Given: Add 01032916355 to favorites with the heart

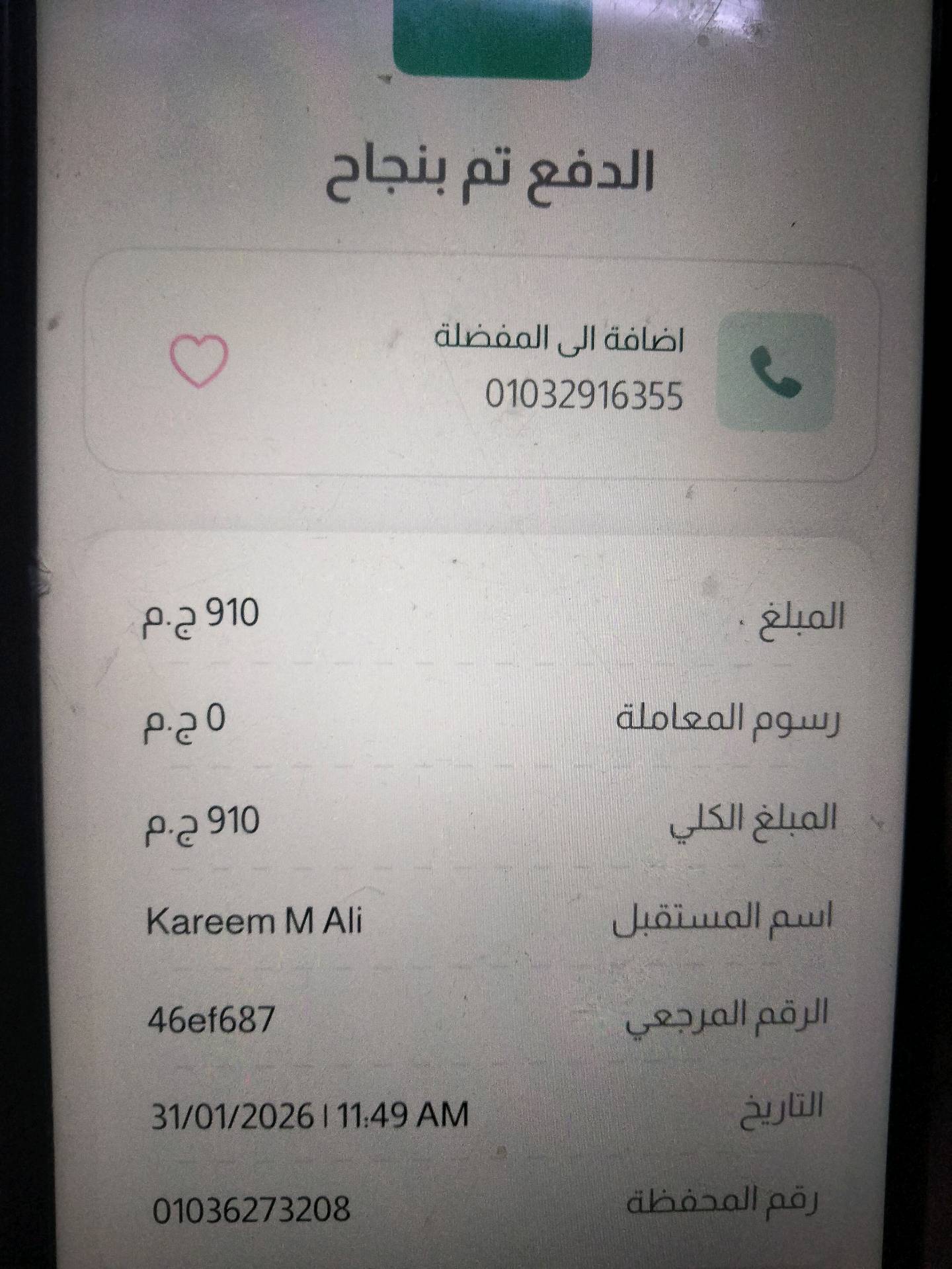Looking at the screenshot, I should (199, 360).
